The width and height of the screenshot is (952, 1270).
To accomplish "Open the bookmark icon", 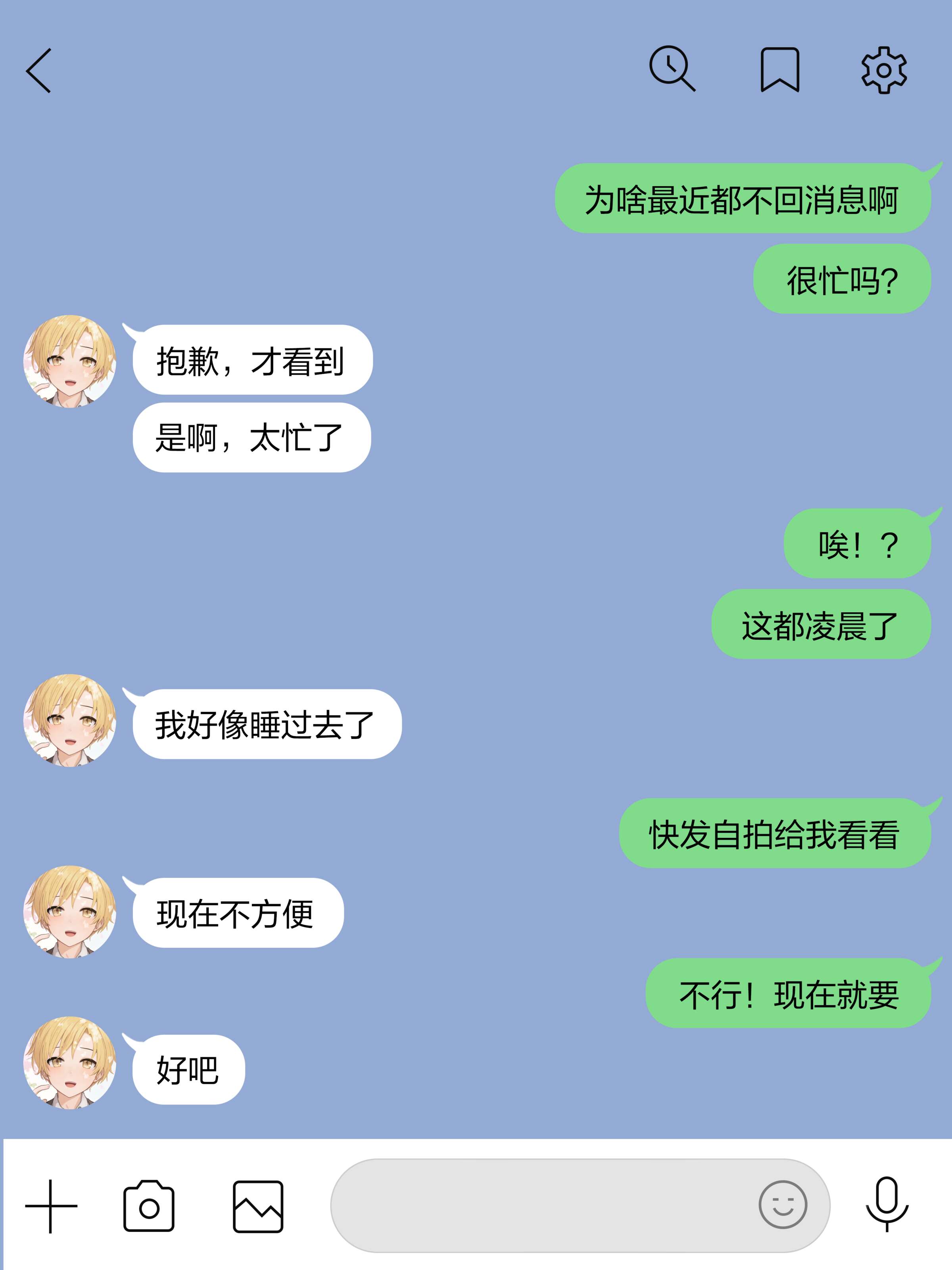I will point(780,70).
